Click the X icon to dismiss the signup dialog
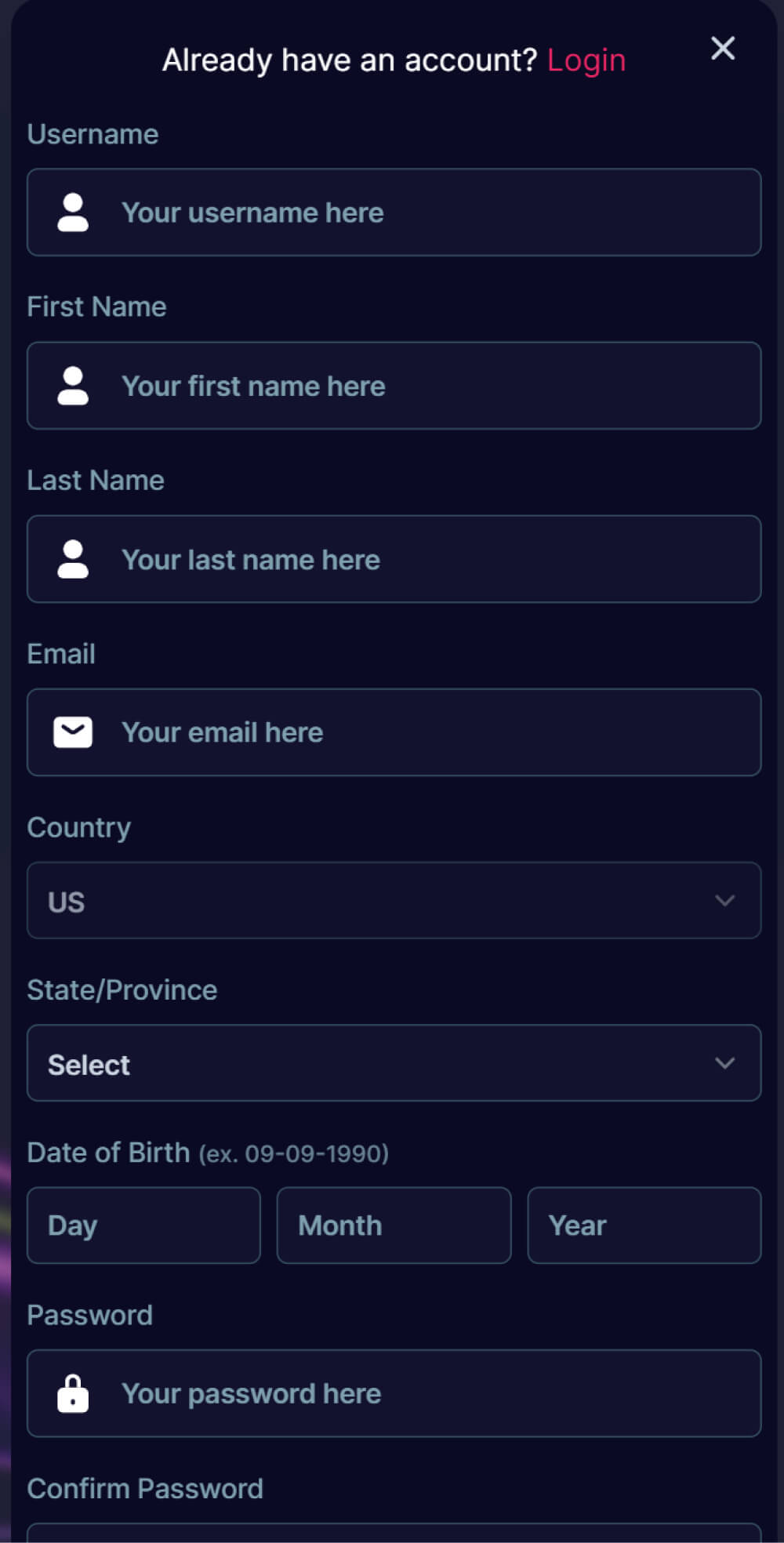This screenshot has width=784, height=1543. tap(722, 49)
